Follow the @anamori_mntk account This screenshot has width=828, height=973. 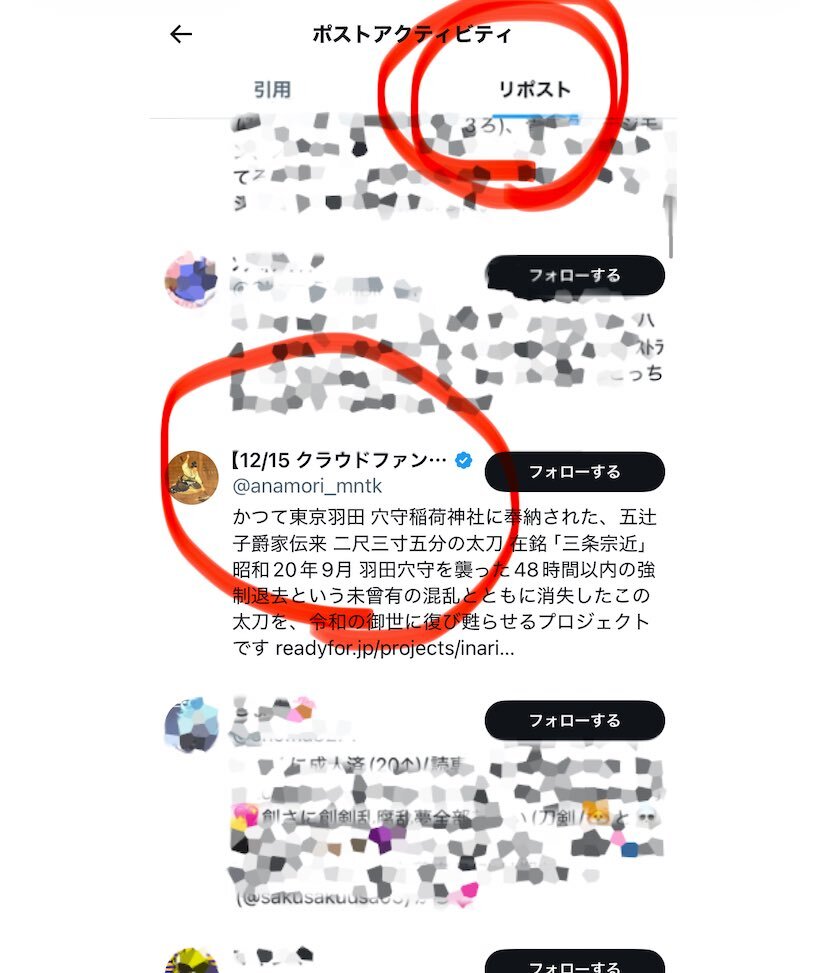tap(574, 472)
